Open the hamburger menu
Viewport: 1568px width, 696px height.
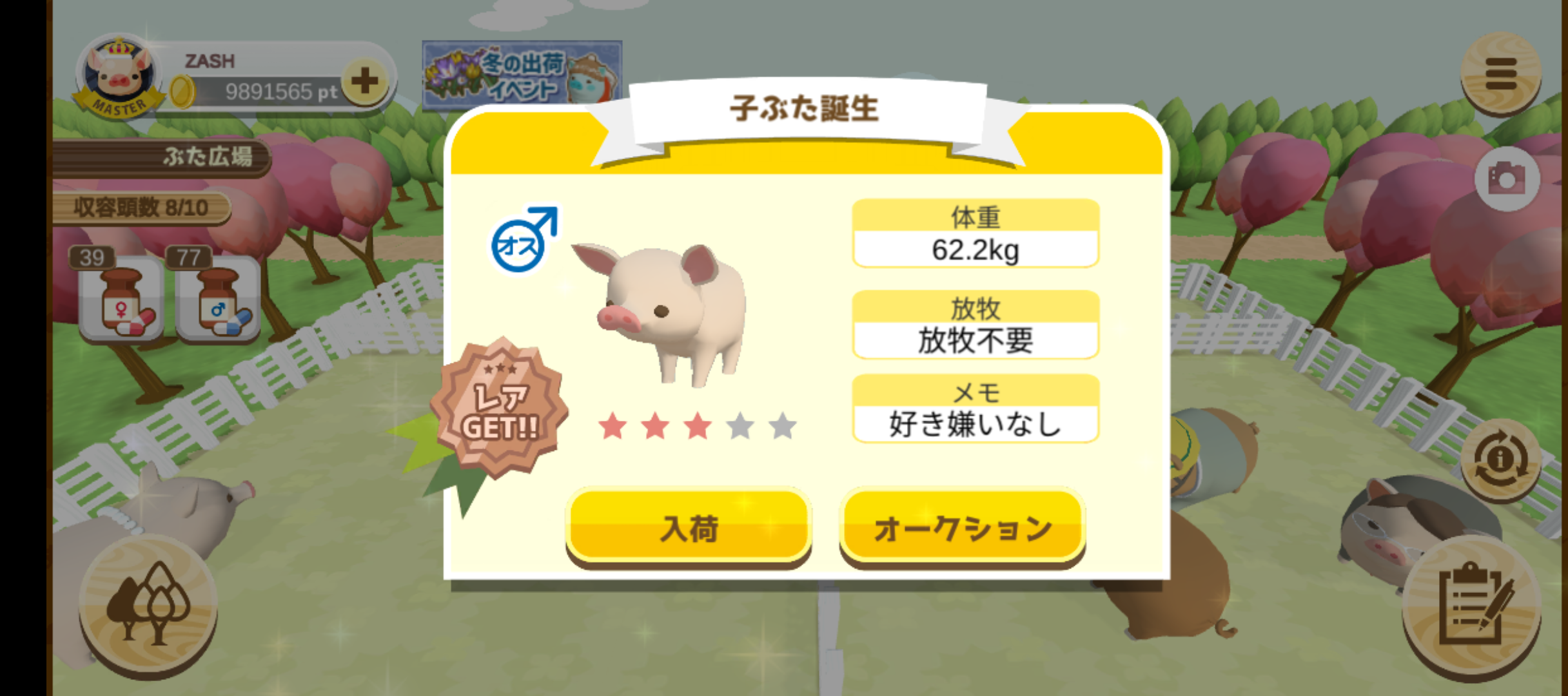(1500, 74)
